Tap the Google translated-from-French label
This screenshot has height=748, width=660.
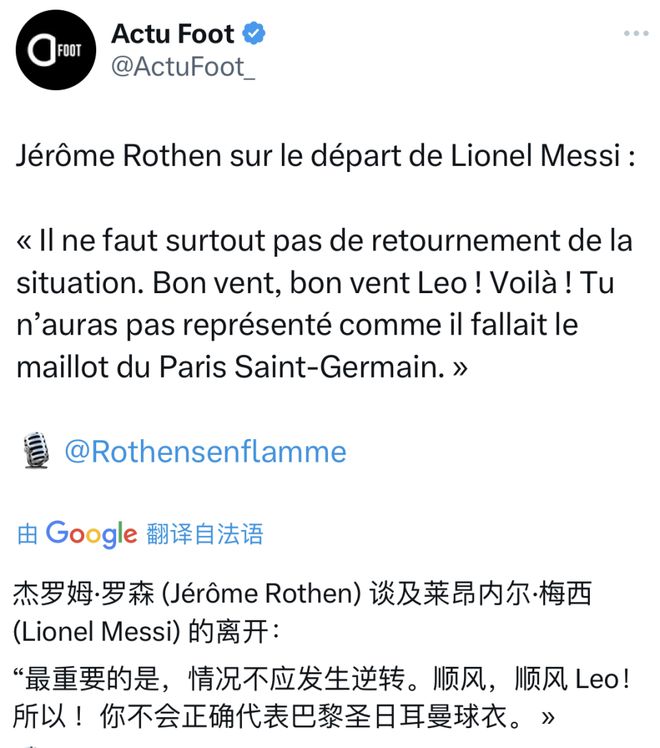click(140, 534)
